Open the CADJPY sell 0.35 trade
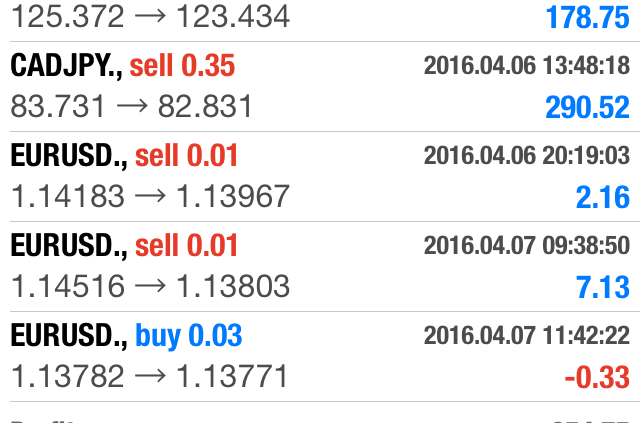Screen dimensions: 640x423 click(x=320, y=86)
